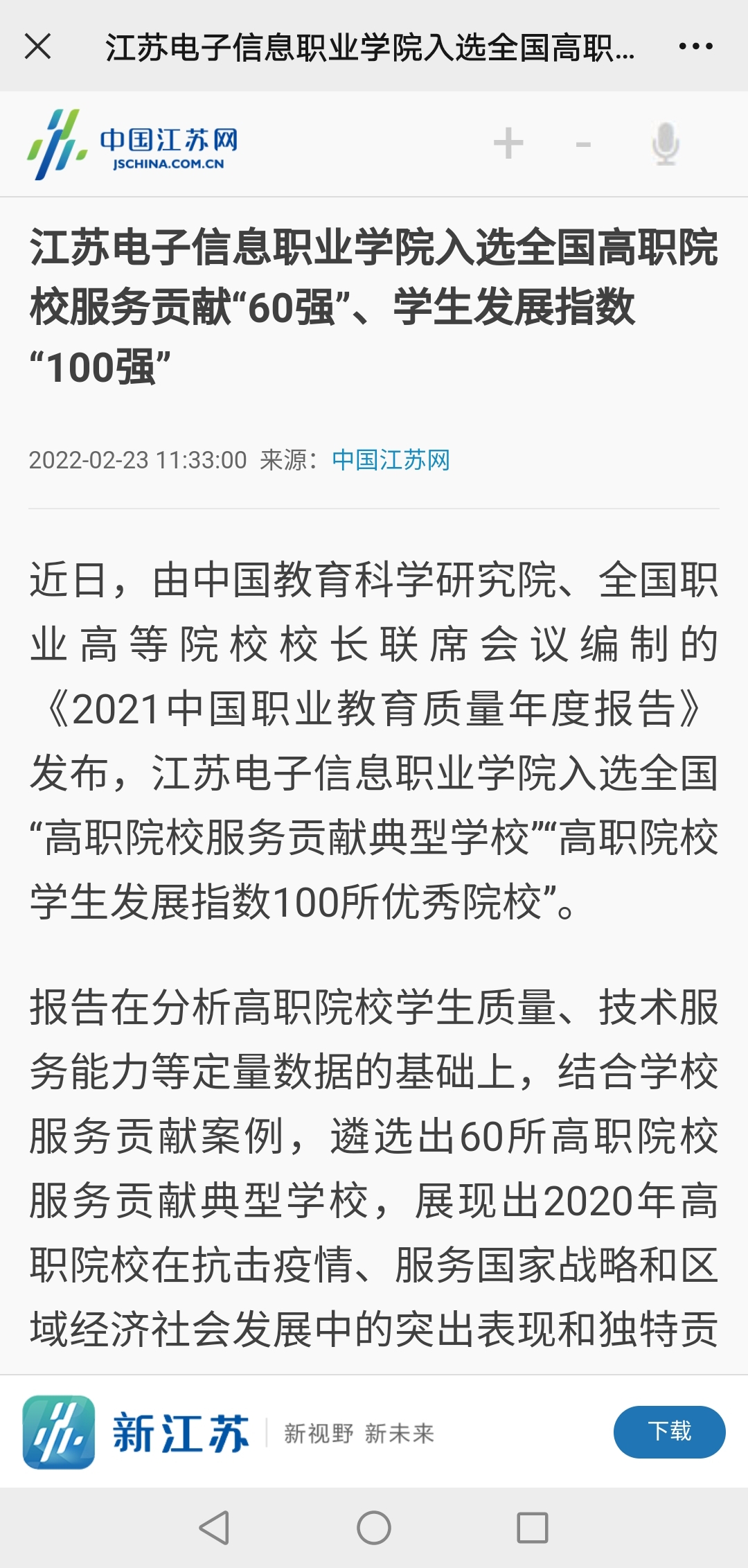
Task: Tap 下载 to get 新江苏 app
Action: click(669, 1432)
